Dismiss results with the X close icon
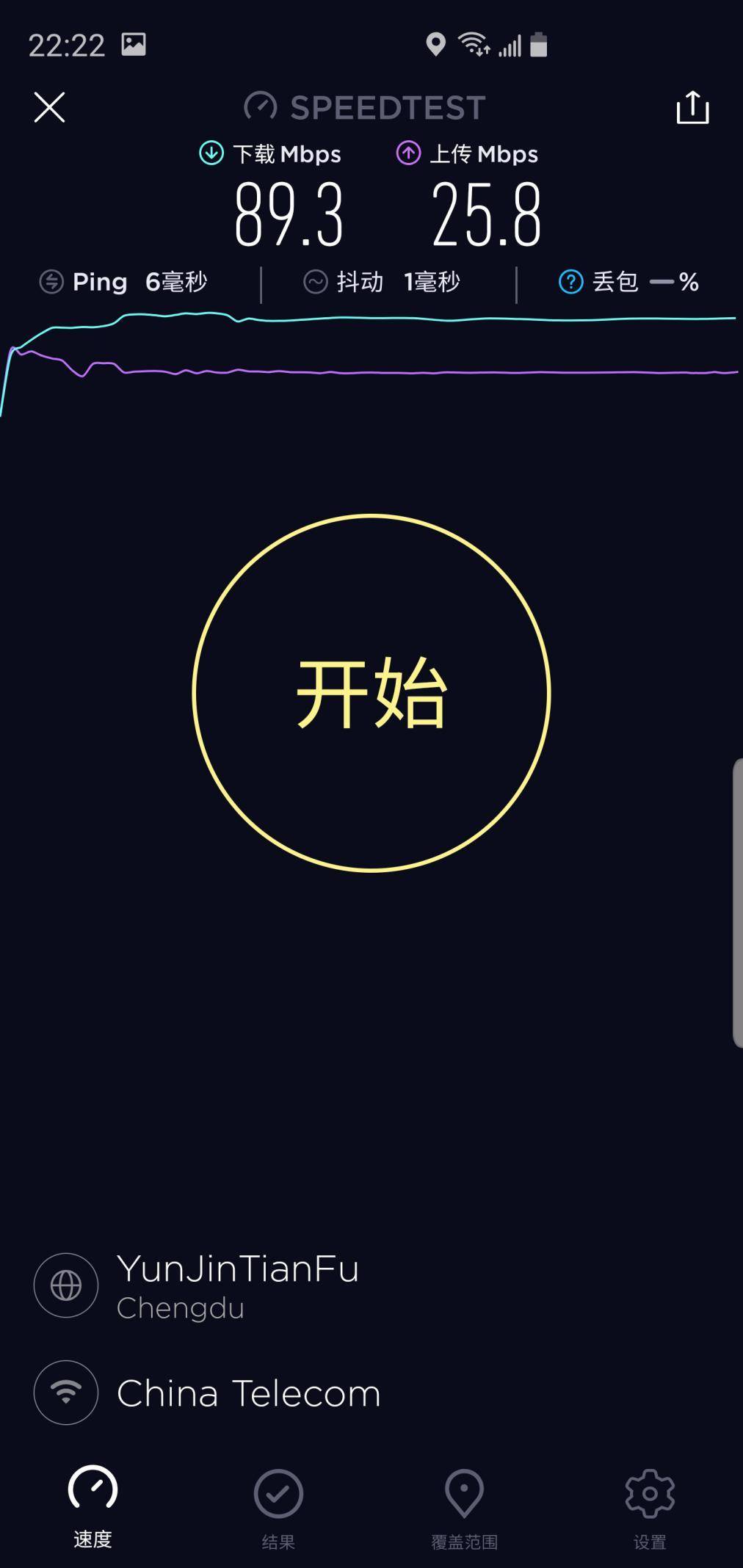743x1568 pixels. (x=48, y=106)
